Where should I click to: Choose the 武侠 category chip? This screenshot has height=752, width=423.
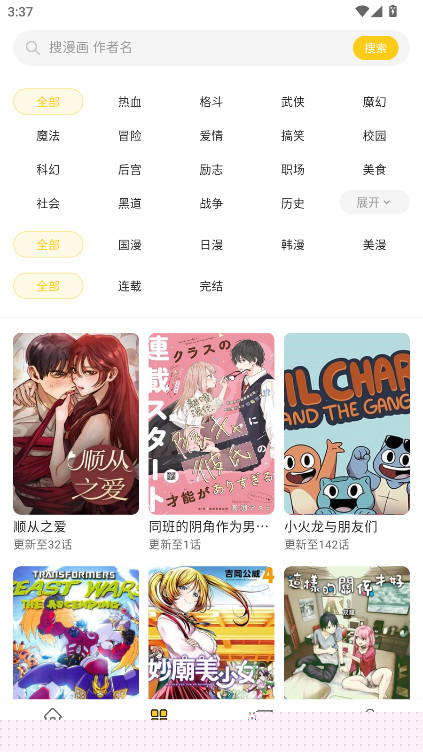pyautogui.click(x=293, y=102)
